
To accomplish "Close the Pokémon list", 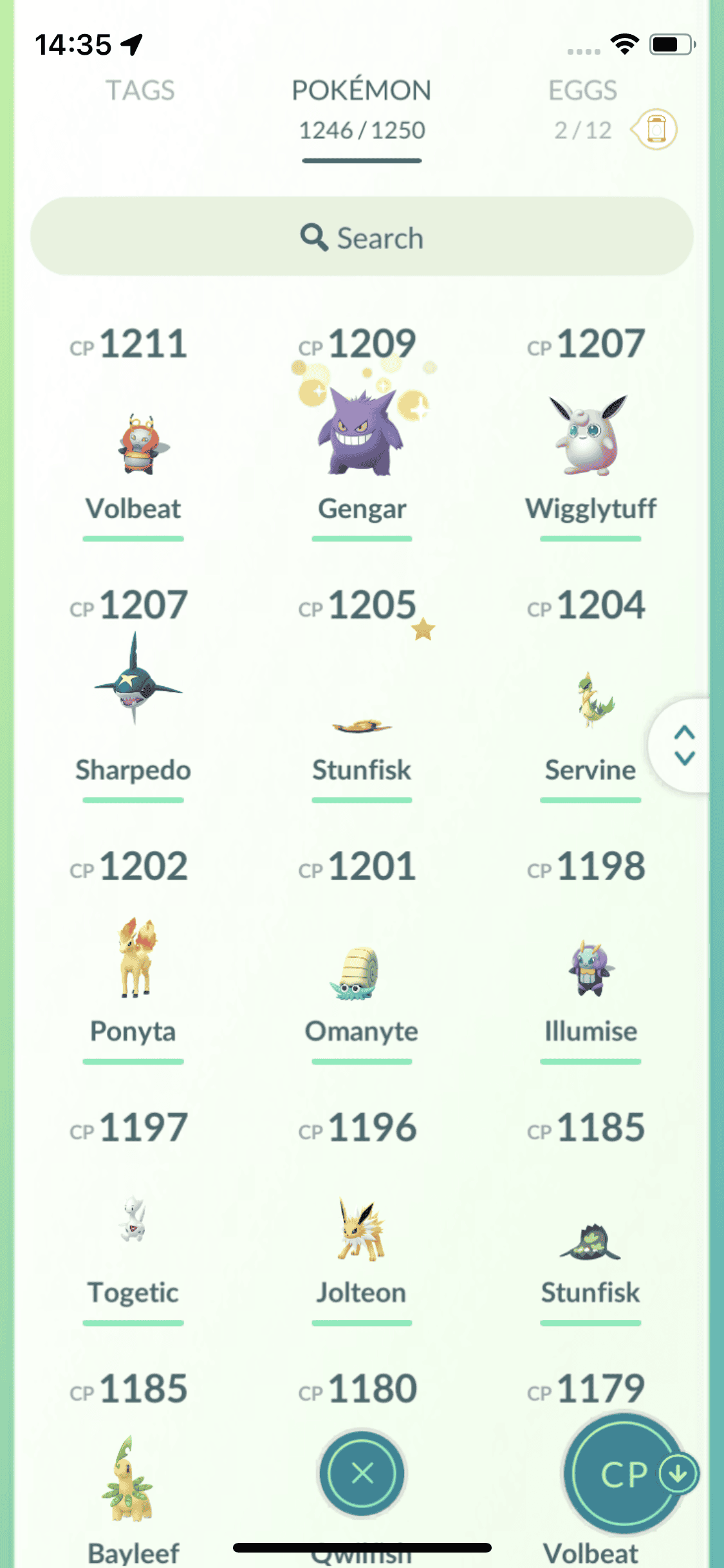I will [x=362, y=1473].
